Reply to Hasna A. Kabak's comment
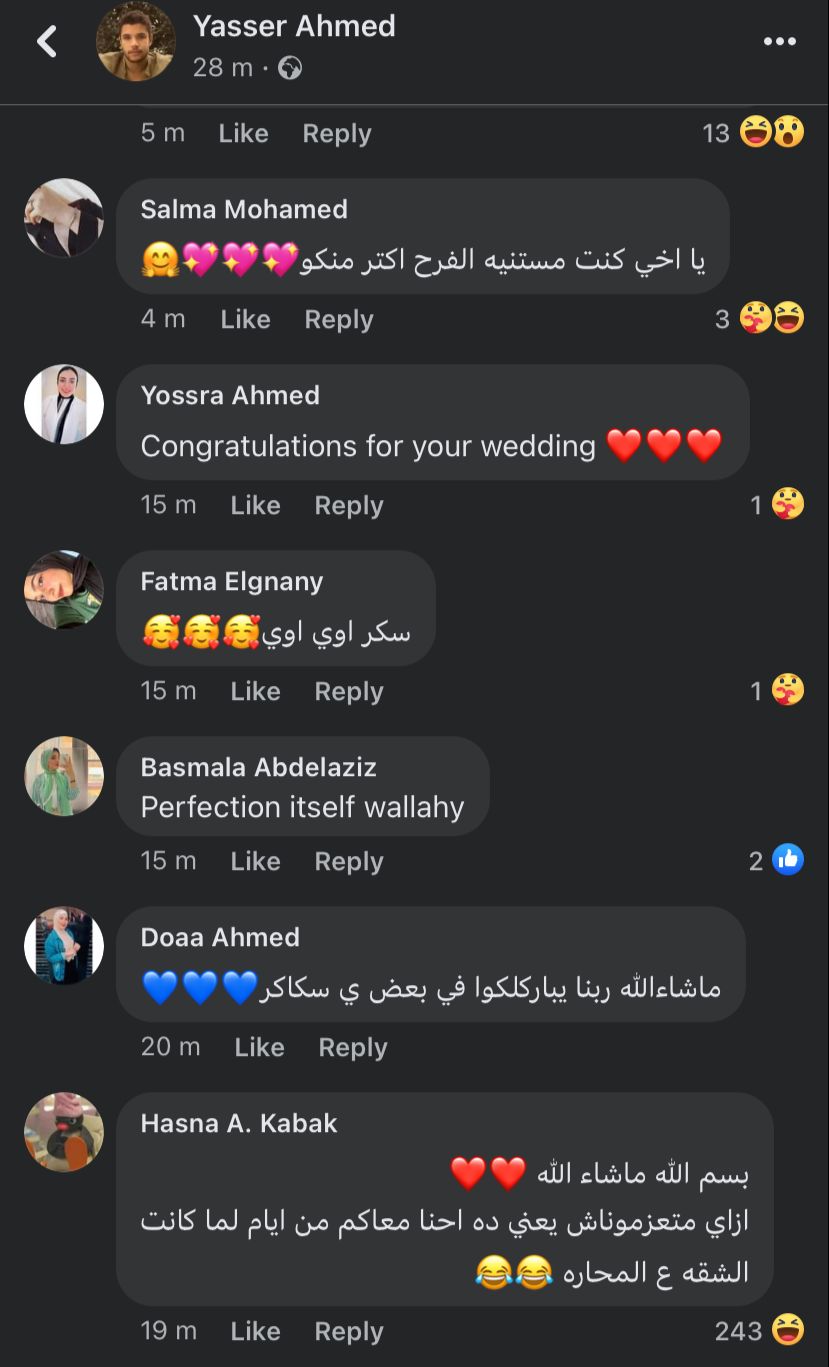 tap(348, 1331)
